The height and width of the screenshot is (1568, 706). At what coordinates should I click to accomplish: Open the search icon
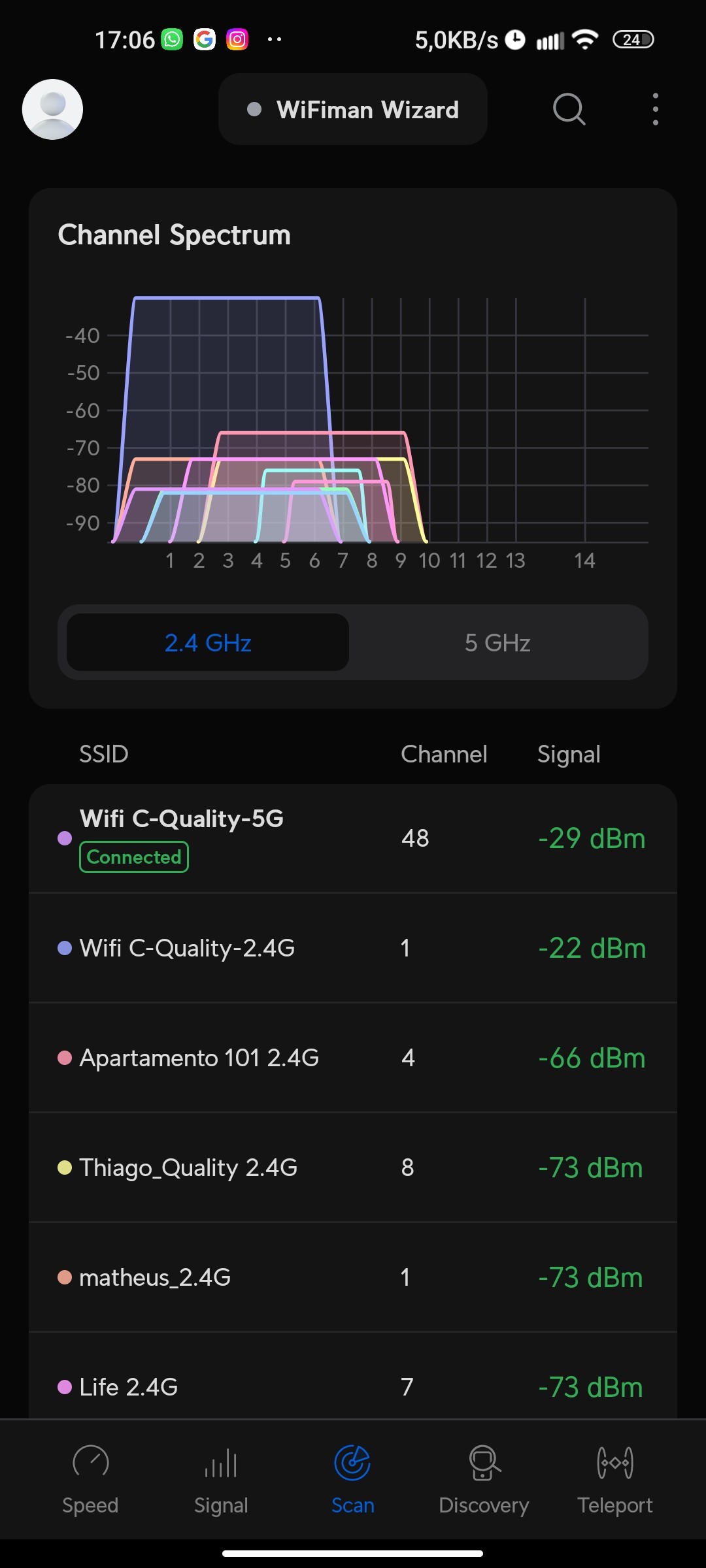(569, 109)
